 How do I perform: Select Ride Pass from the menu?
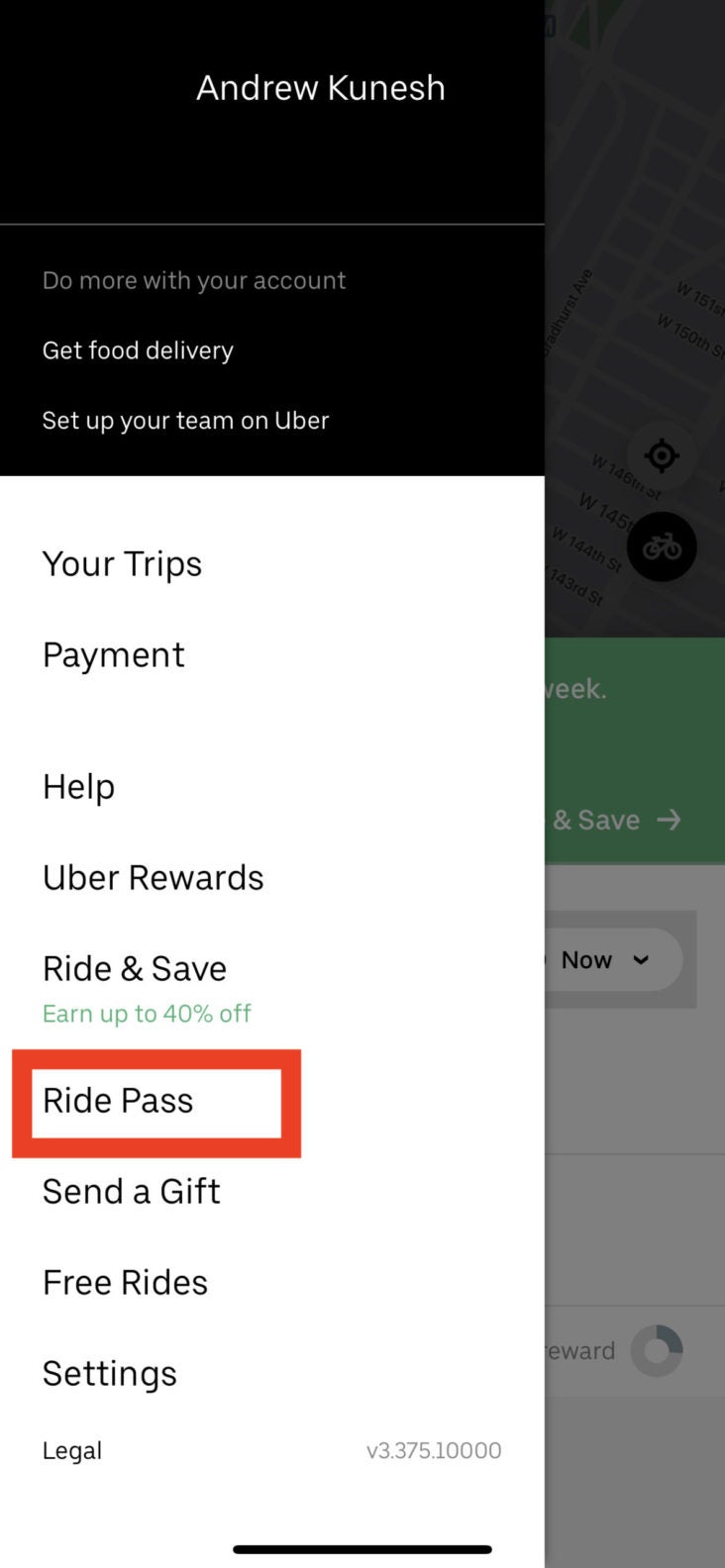116,1101
